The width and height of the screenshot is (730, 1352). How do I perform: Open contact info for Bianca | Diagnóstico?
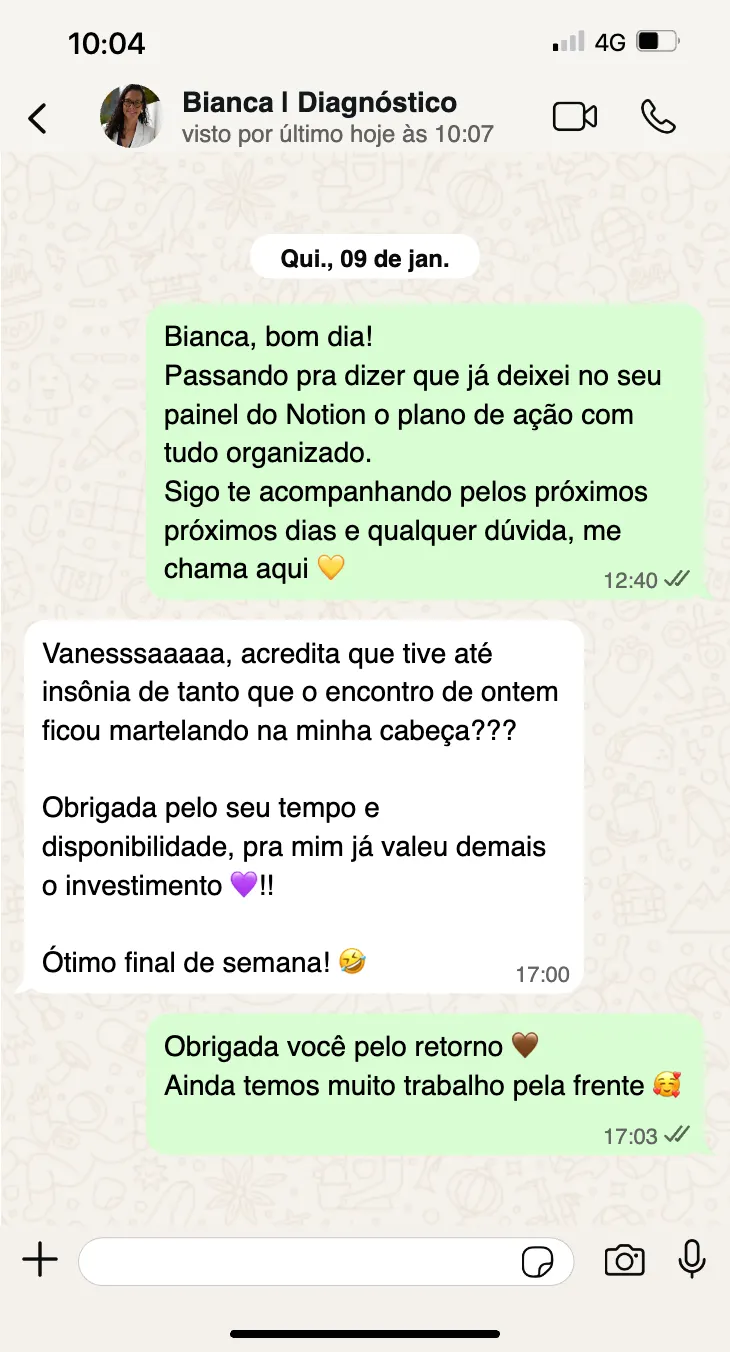click(320, 116)
